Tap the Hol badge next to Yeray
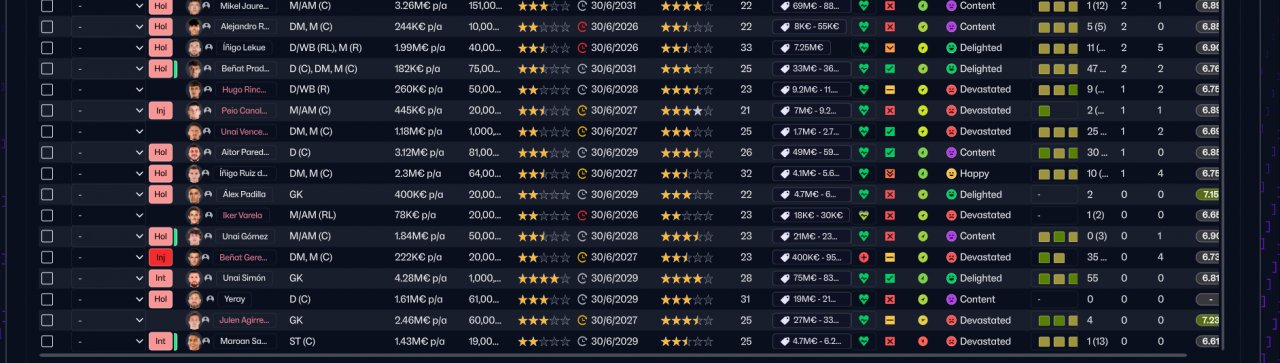This screenshot has height=363, width=1280. [x=160, y=300]
